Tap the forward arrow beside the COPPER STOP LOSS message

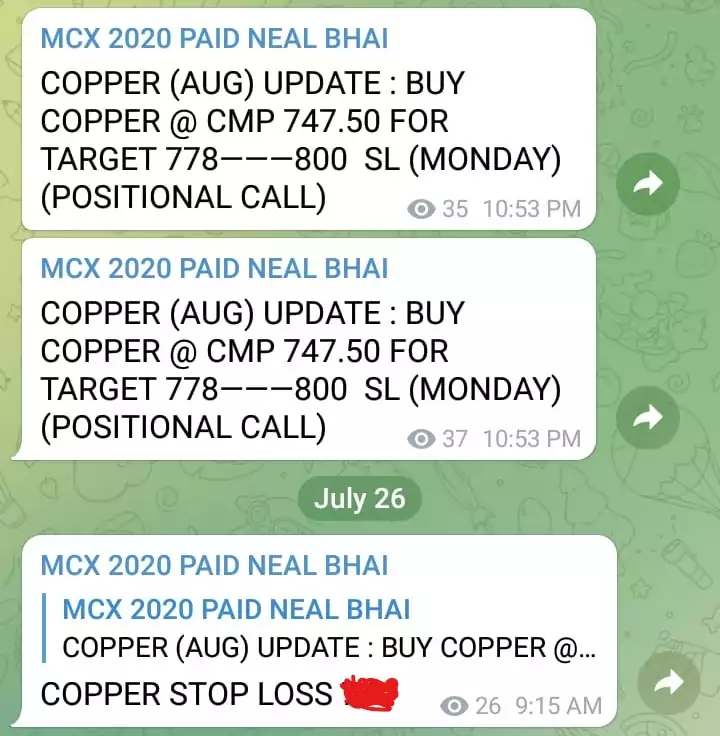pos(671,683)
